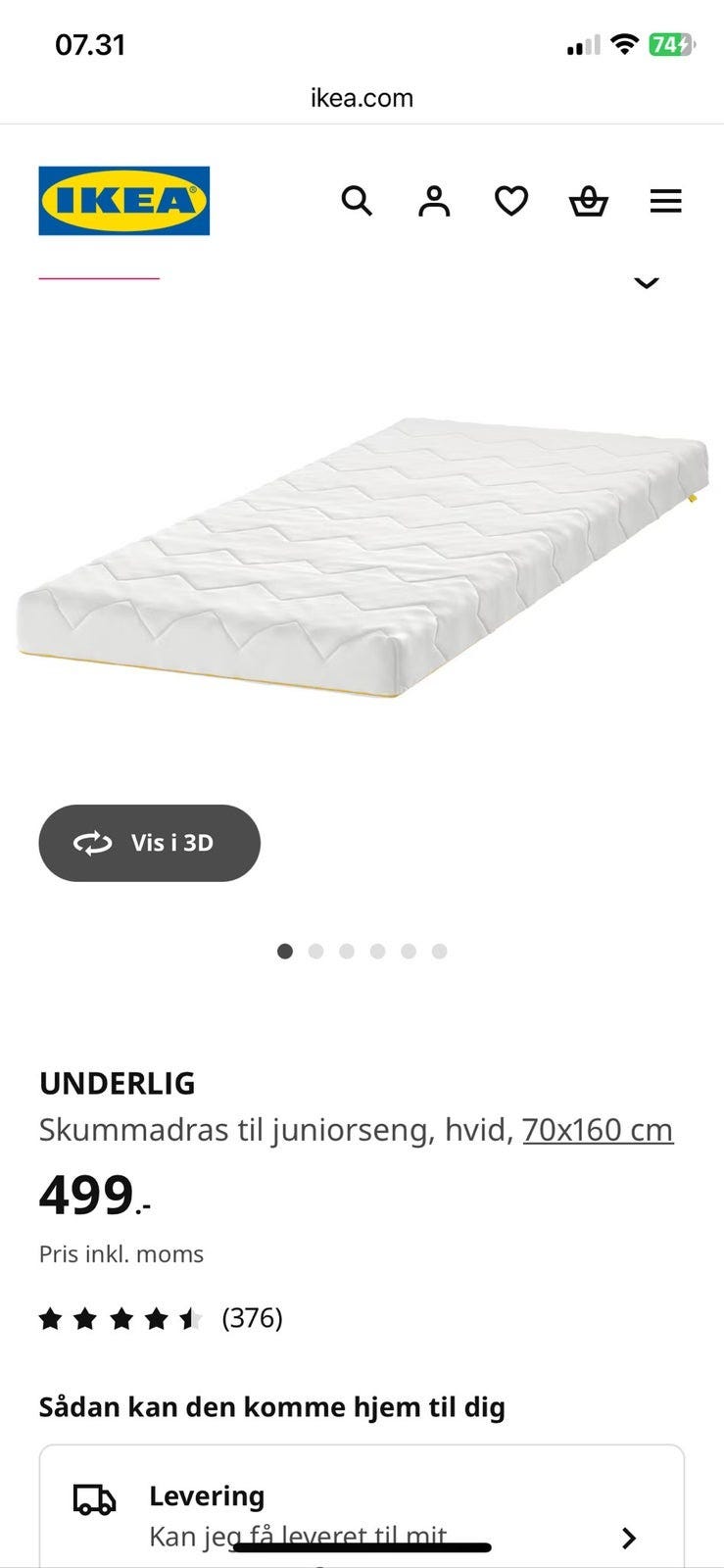Go to the IKEA home logo
Screen dimensions: 724x1568
coord(124,201)
